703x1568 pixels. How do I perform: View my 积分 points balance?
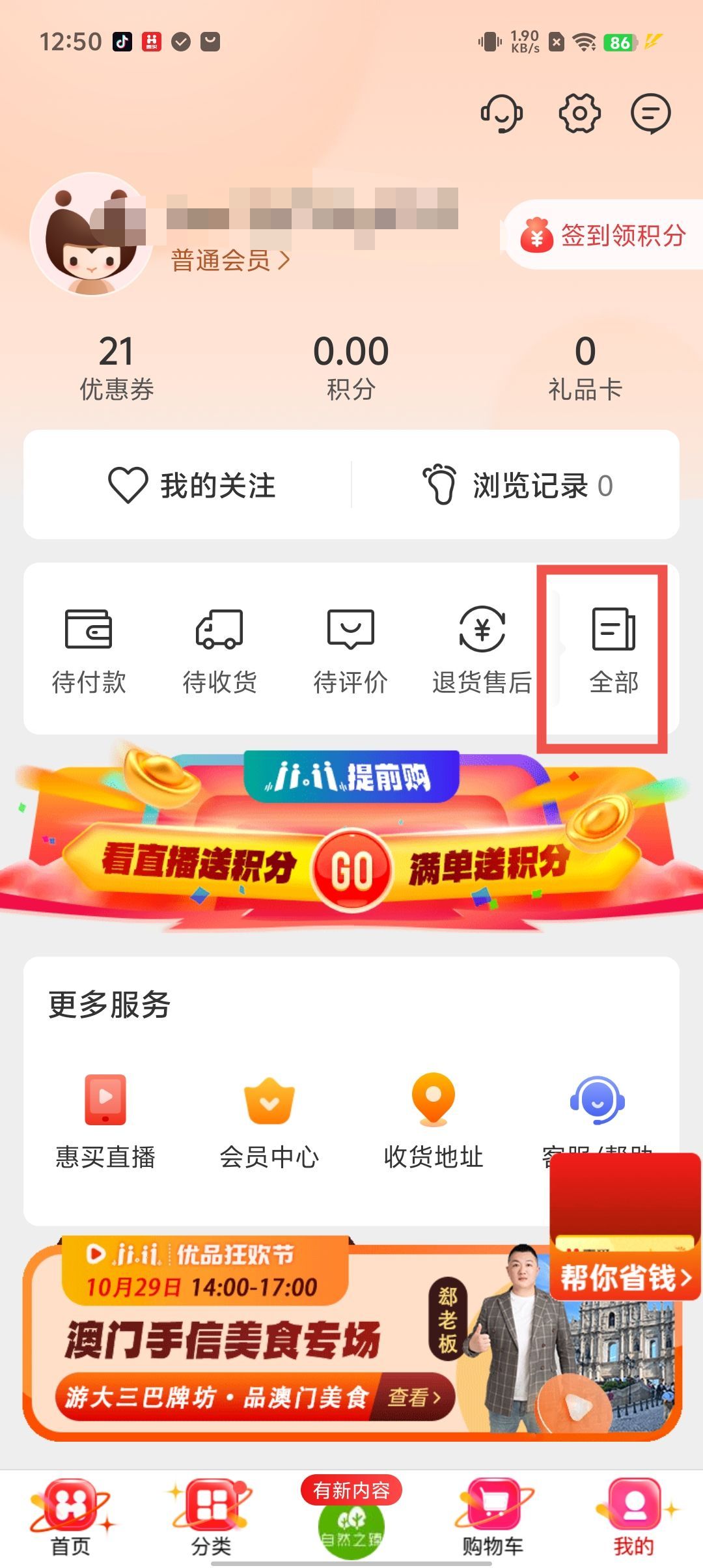click(x=351, y=367)
